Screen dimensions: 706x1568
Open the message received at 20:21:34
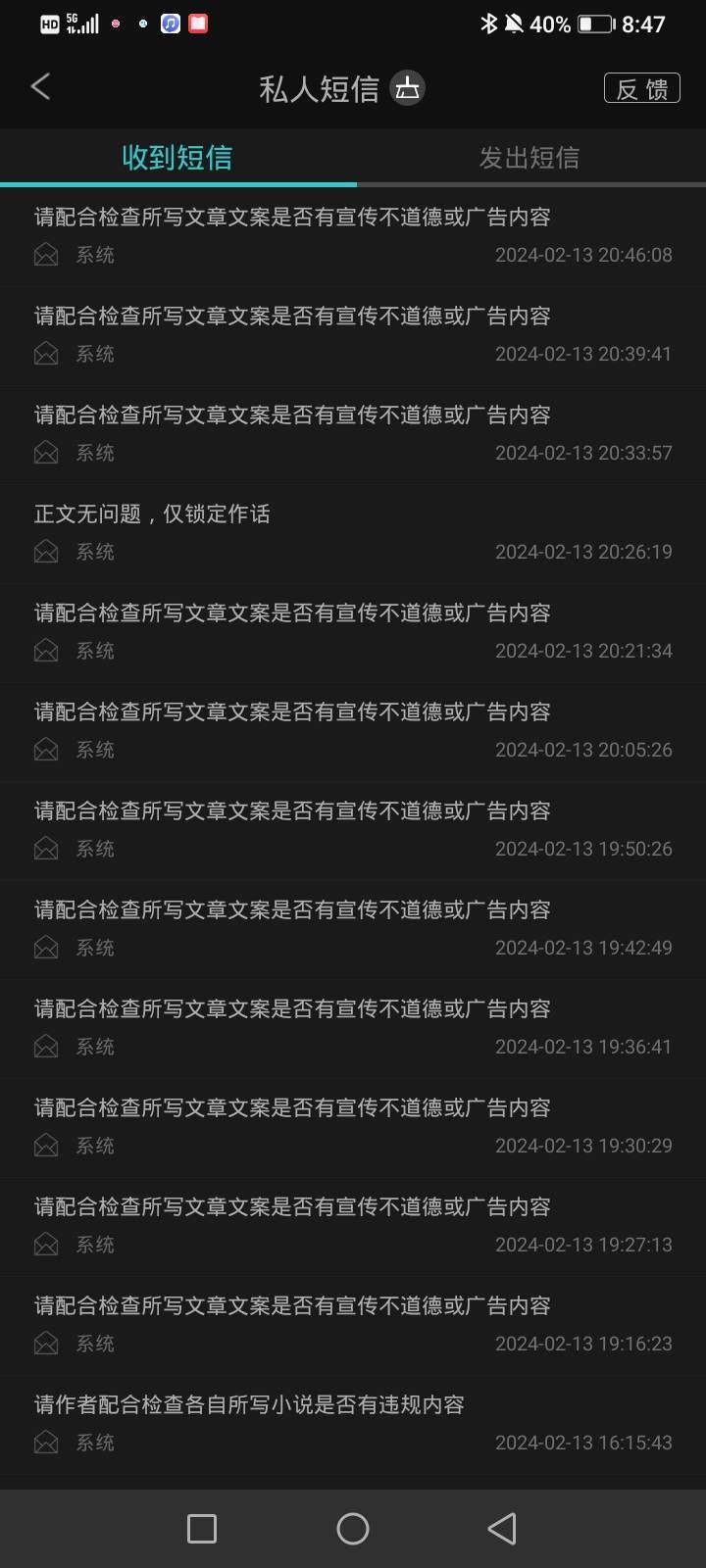[x=353, y=632]
